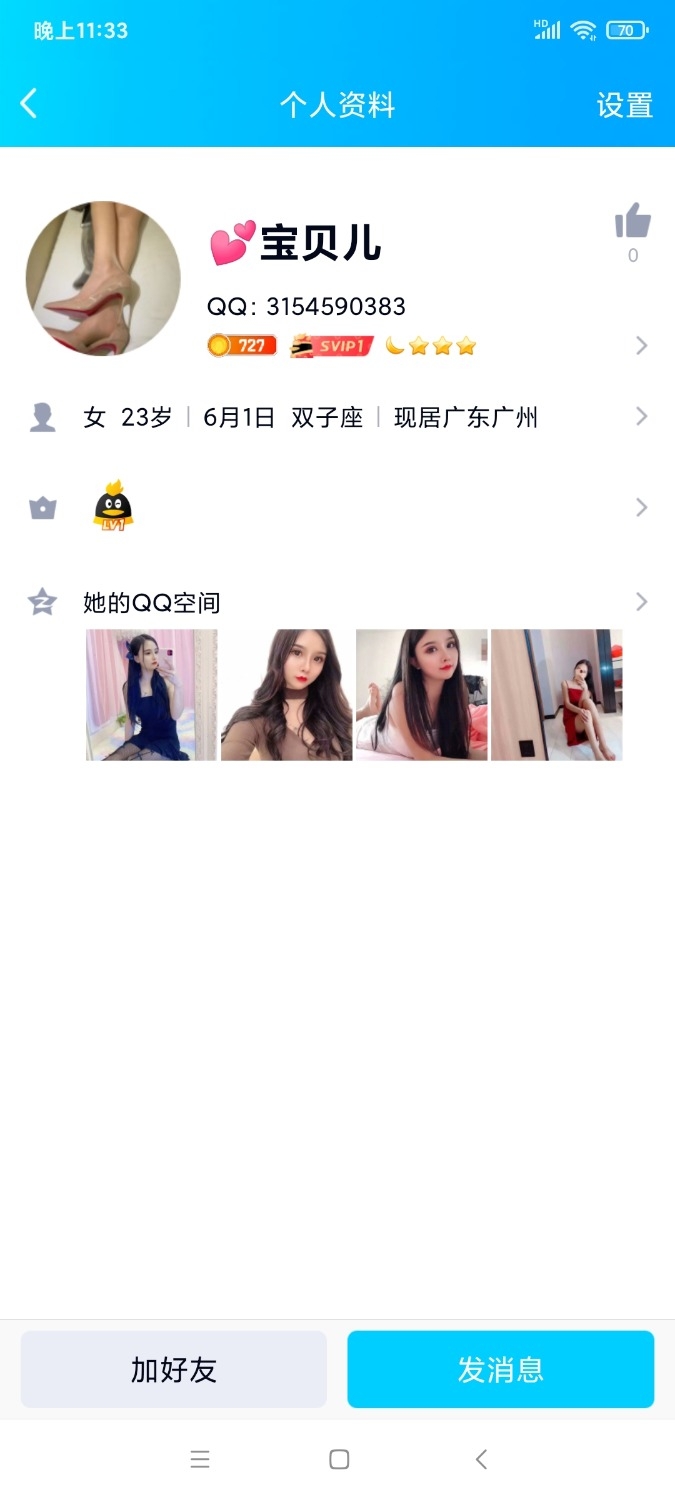Tap the 加好友 button
The width and height of the screenshot is (675, 1500).
pos(174,1369)
